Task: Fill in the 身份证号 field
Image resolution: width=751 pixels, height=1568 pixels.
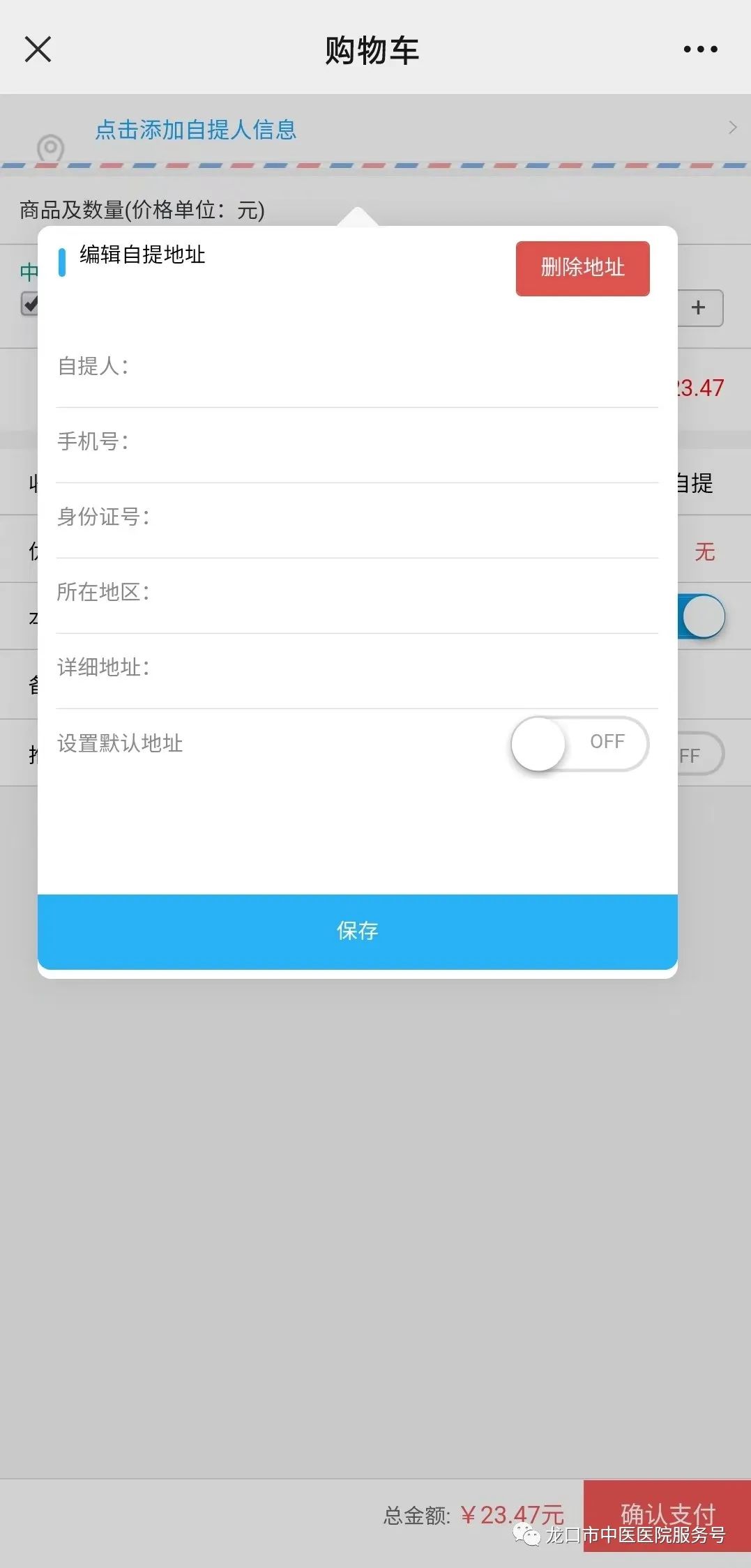Action: pyautogui.click(x=357, y=518)
